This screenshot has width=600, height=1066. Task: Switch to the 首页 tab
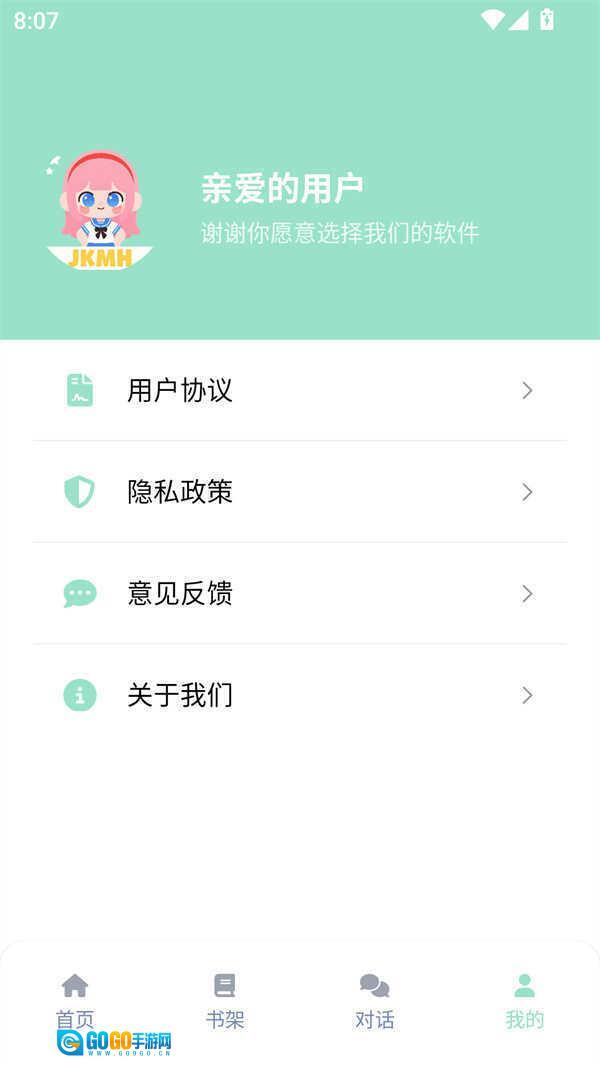click(75, 1000)
